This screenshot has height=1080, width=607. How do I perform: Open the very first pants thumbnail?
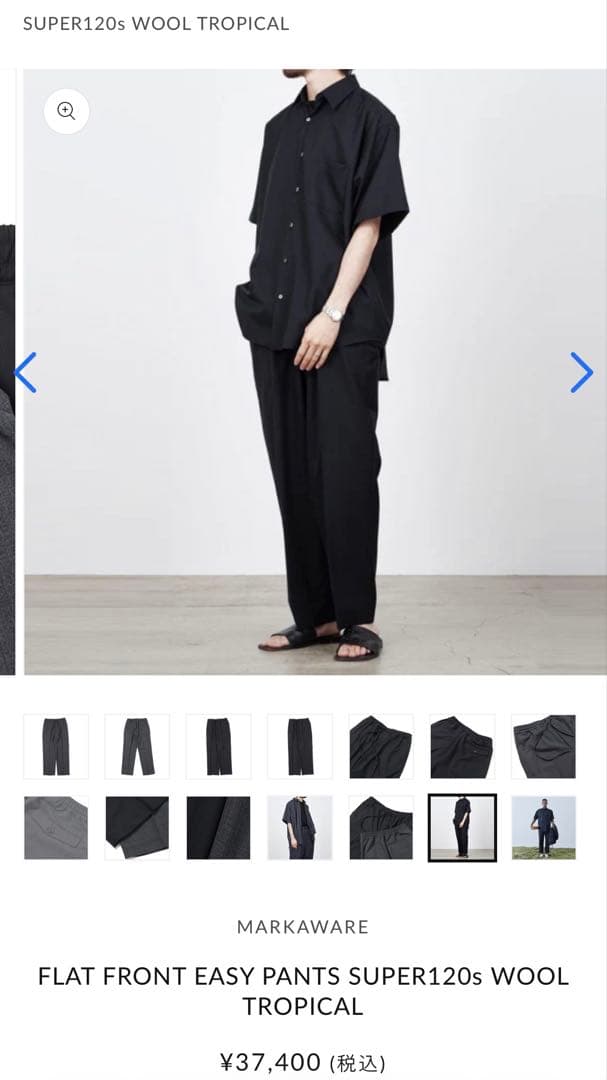[x=56, y=746]
